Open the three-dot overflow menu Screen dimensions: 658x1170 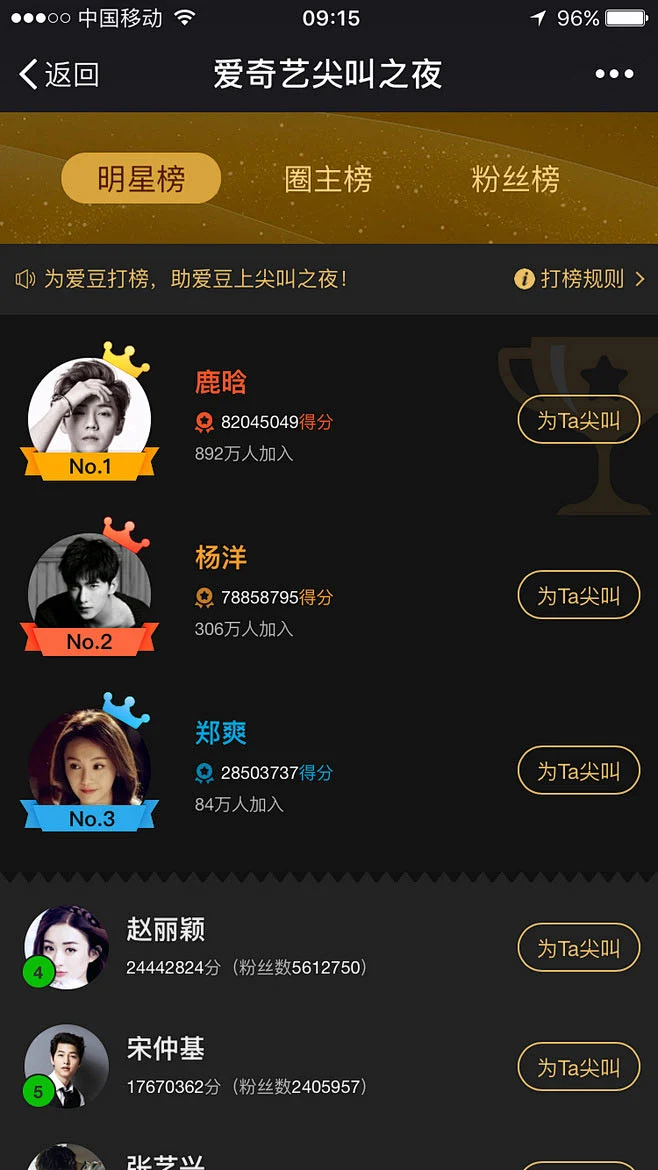point(614,74)
